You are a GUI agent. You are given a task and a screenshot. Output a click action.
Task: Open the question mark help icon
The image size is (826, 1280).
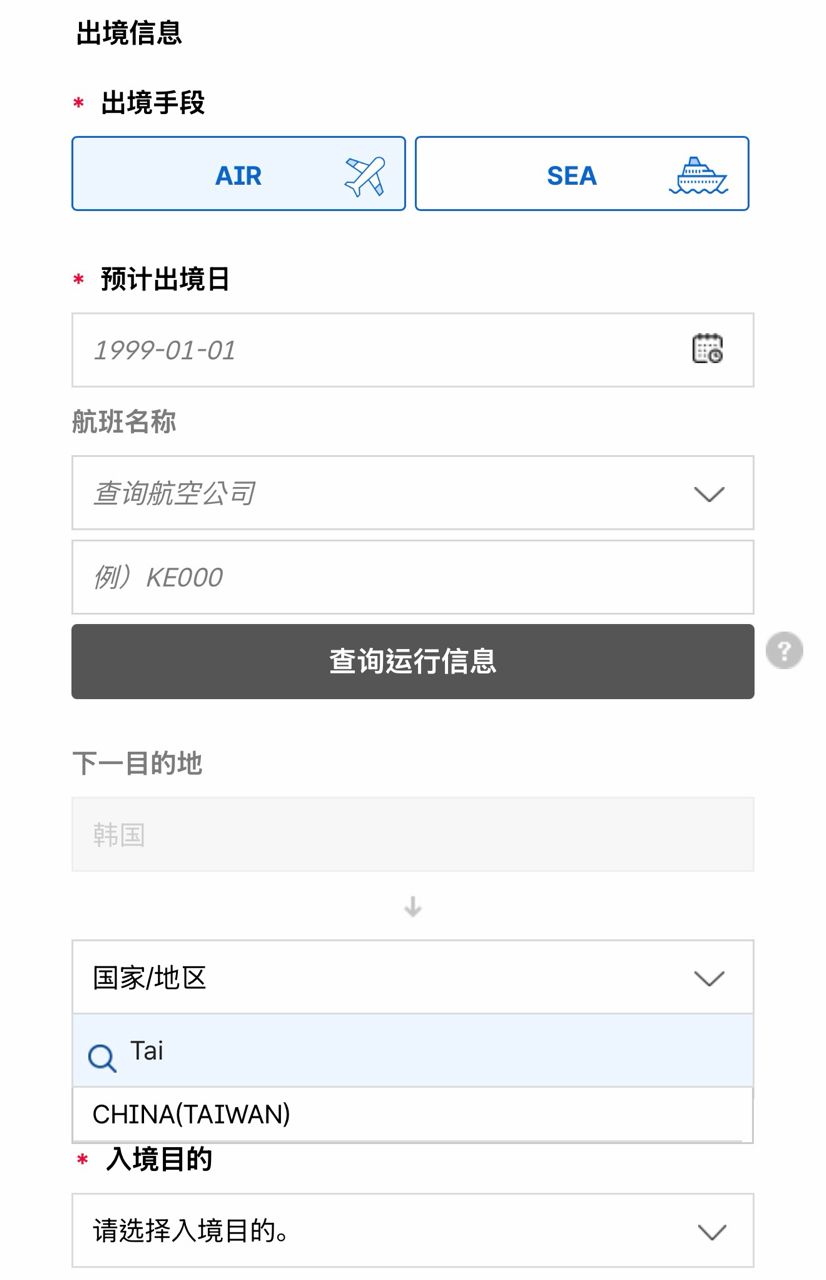[x=785, y=651]
